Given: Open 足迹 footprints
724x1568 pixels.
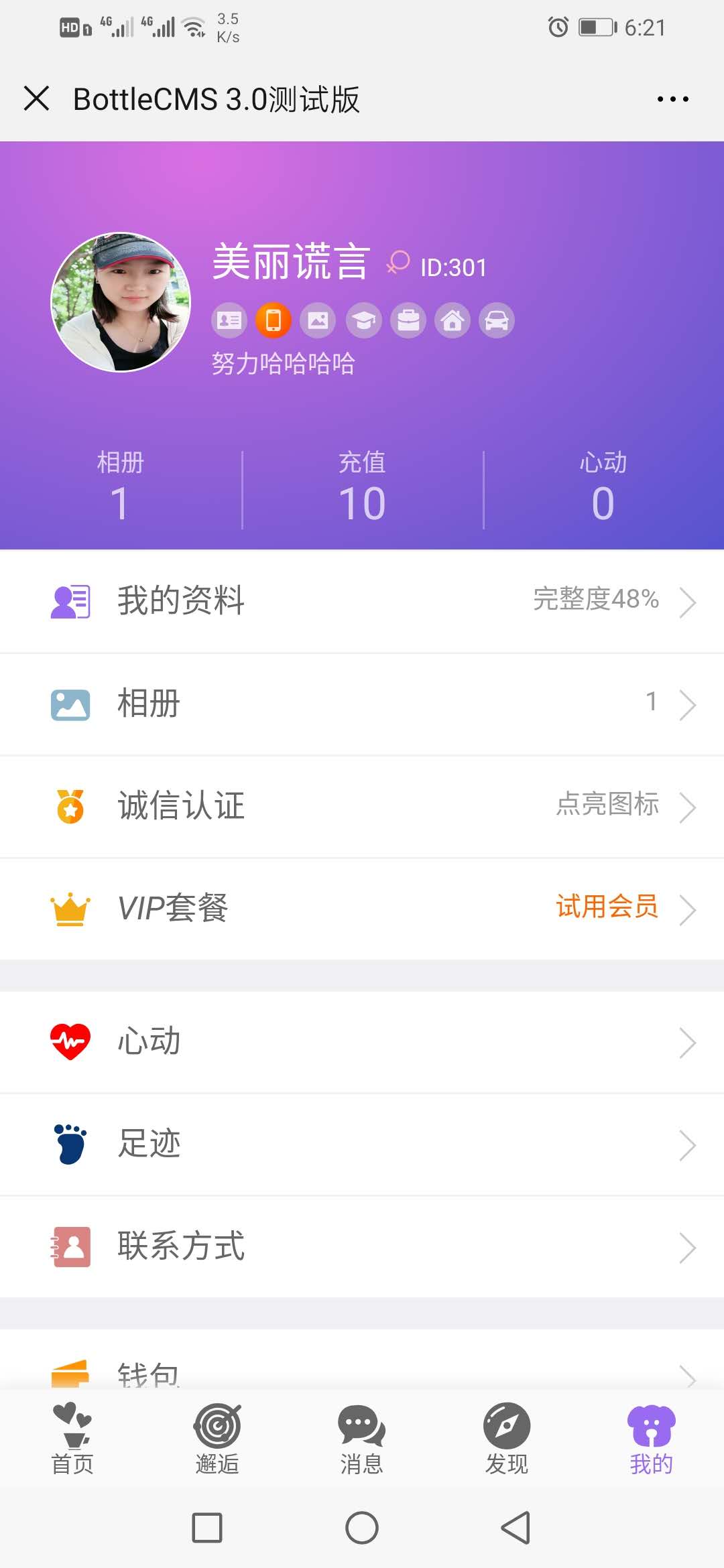Looking at the screenshot, I should pyautogui.click(x=362, y=1145).
